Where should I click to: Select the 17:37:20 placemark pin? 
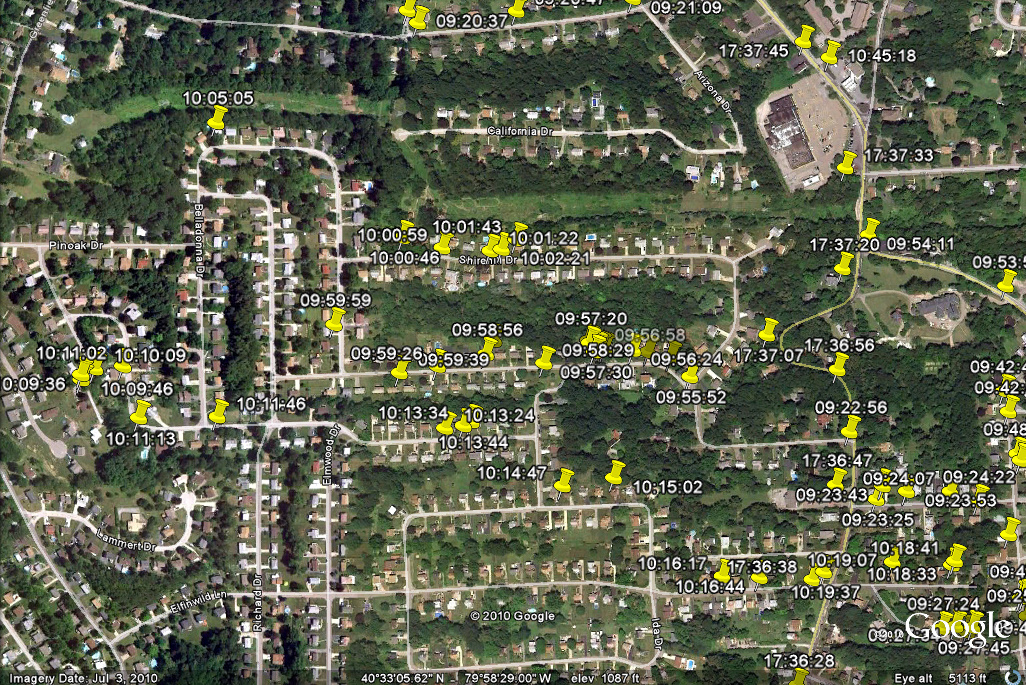tap(844, 264)
